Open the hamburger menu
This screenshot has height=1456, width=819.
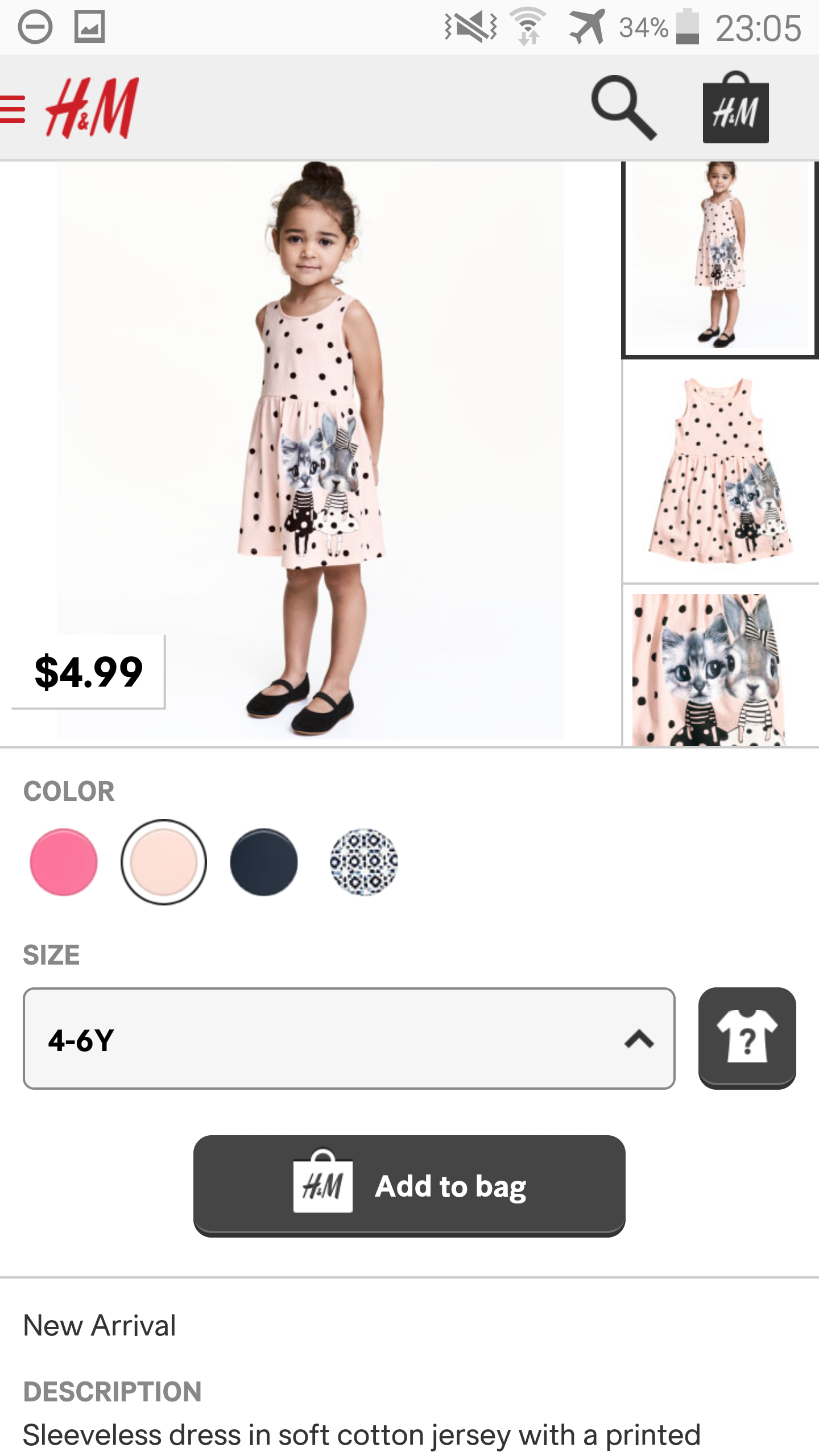[x=13, y=109]
